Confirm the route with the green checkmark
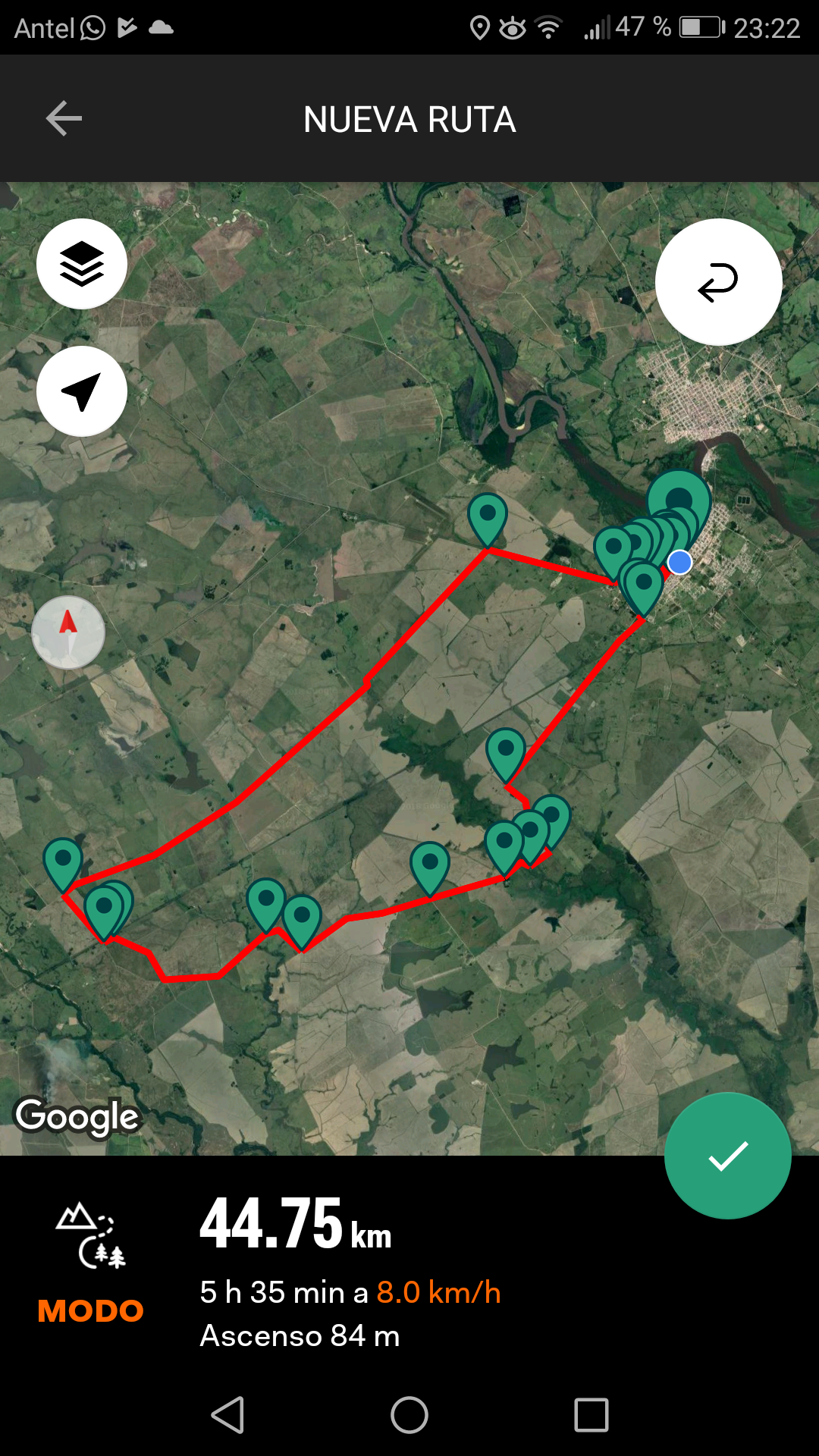Viewport: 819px width, 1456px height. pos(727,1156)
